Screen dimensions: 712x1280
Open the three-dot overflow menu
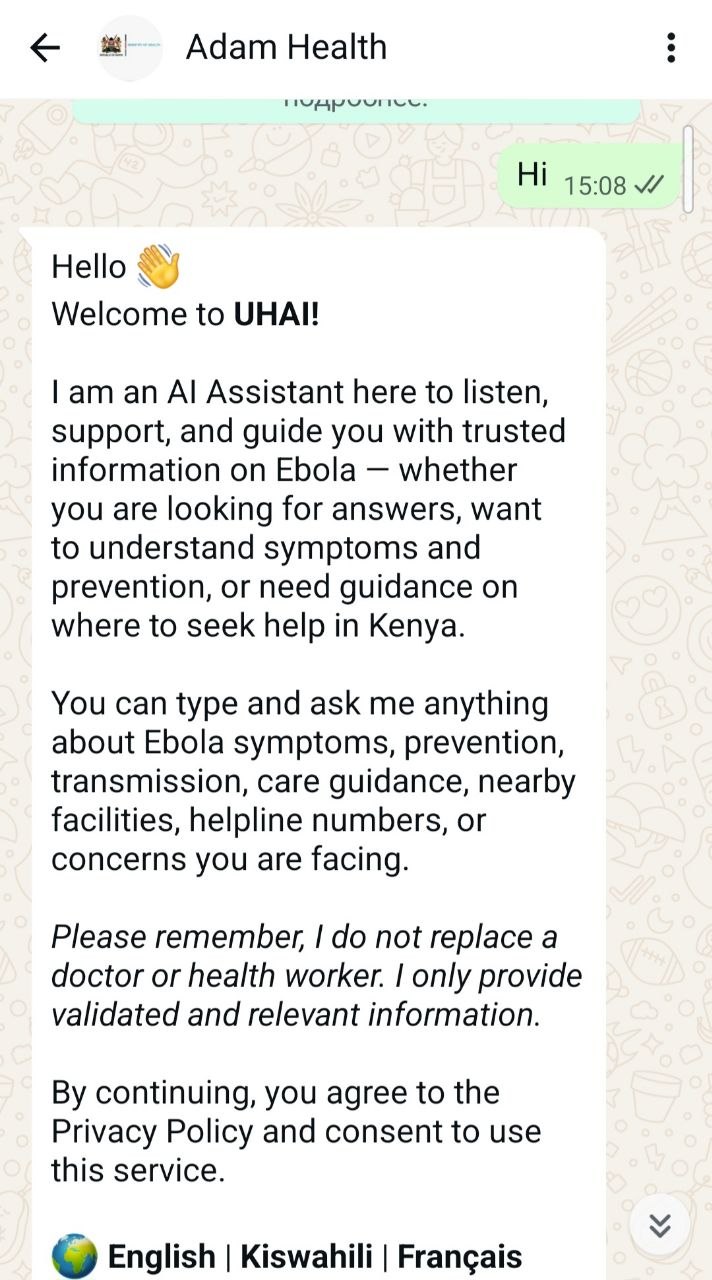click(x=670, y=47)
